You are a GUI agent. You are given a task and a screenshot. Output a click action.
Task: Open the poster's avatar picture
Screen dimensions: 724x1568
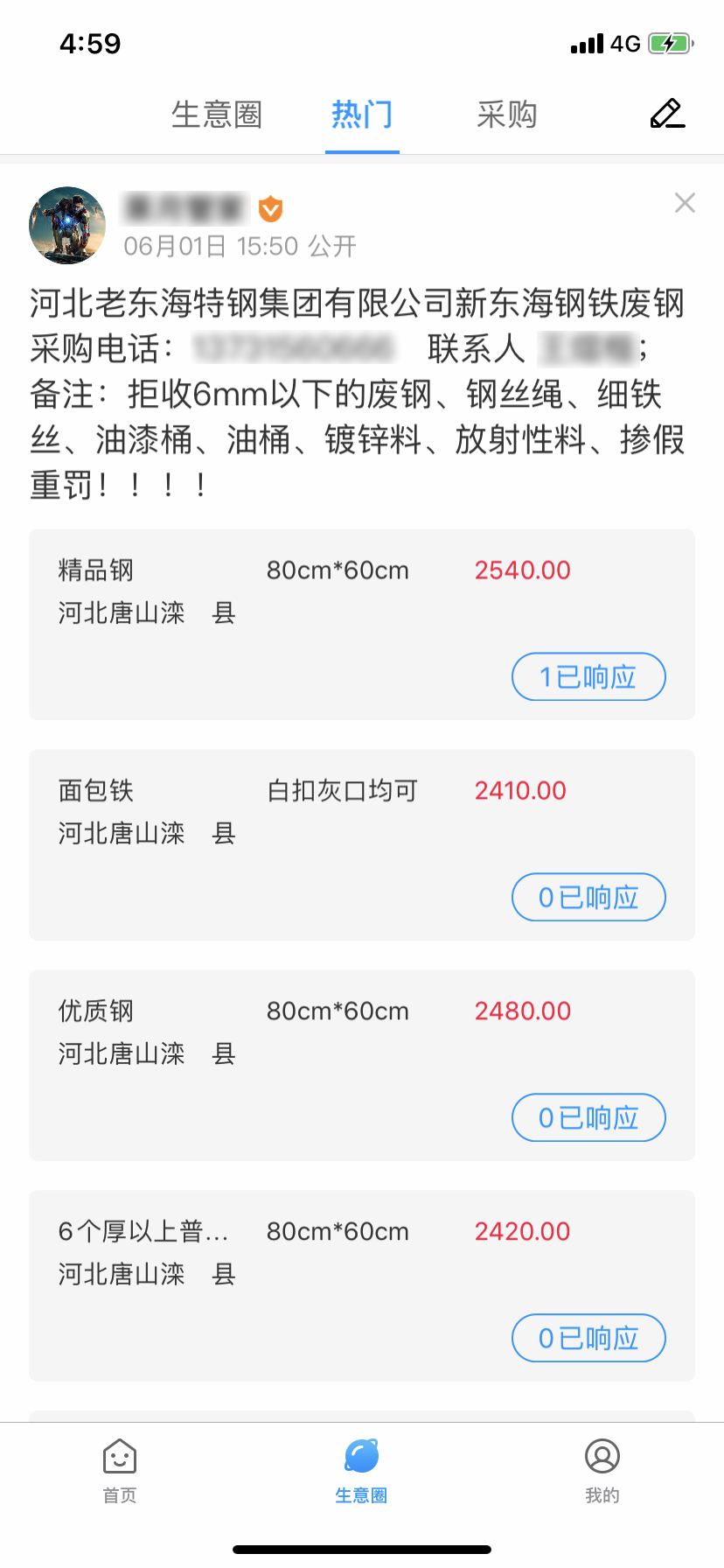point(67,226)
